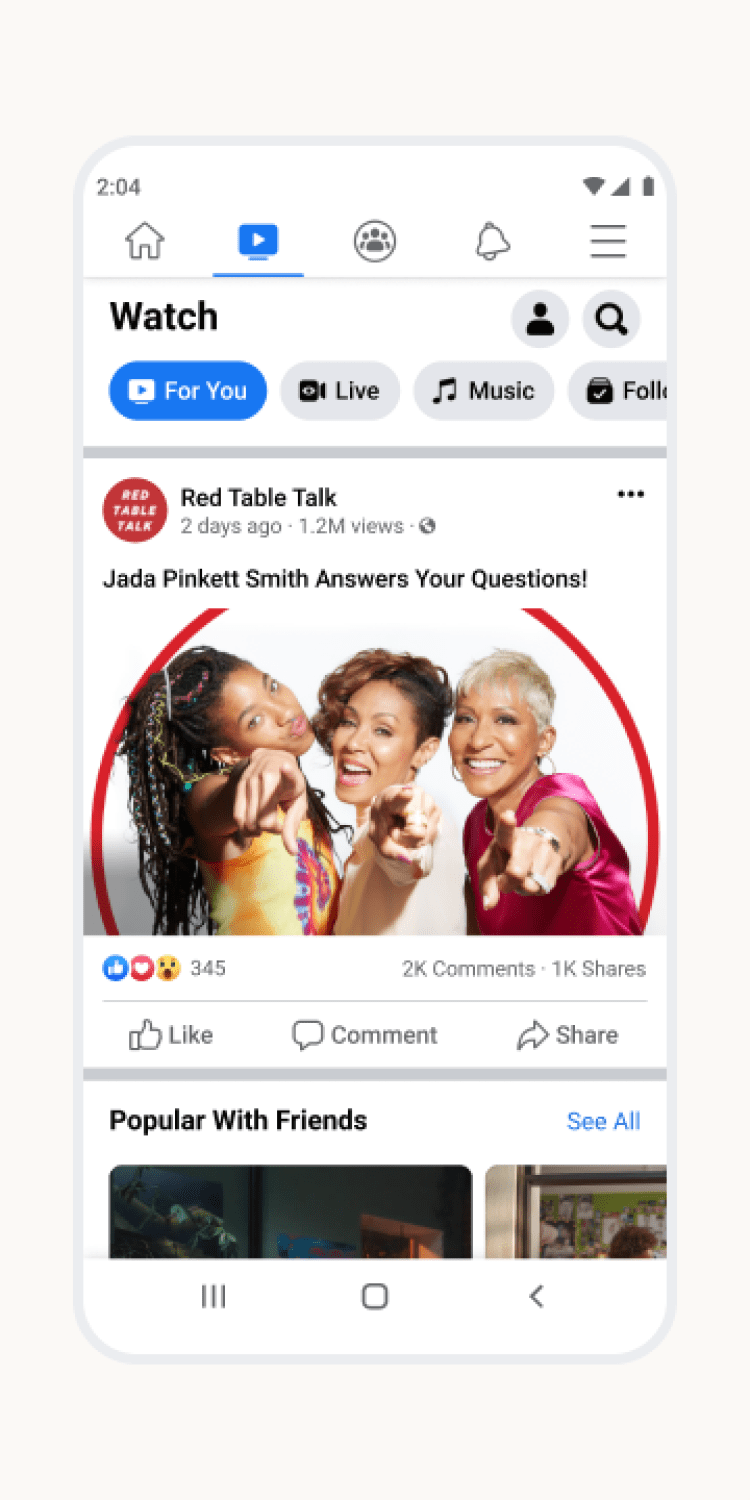Go to the Home feed tab

click(145, 242)
